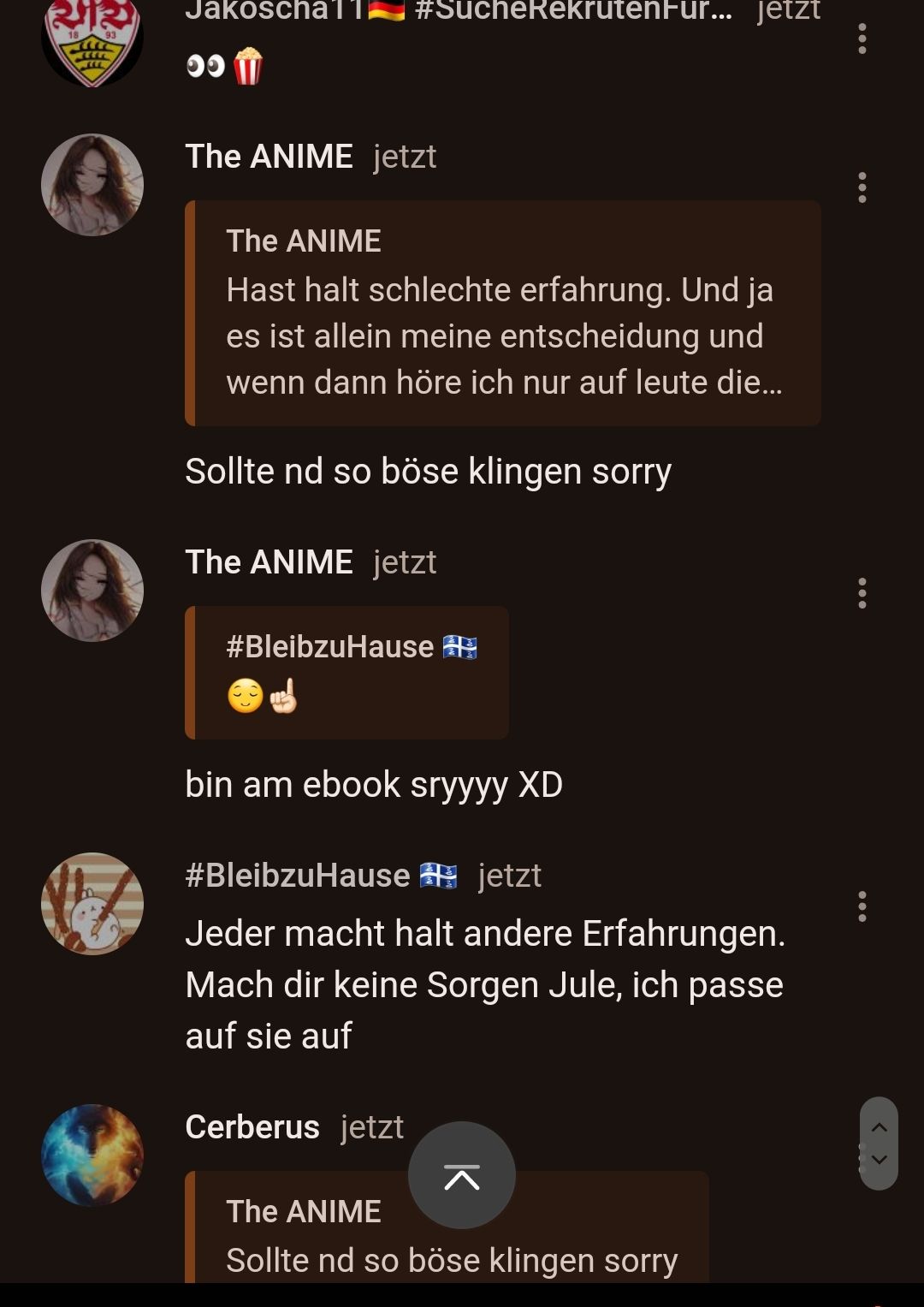The image size is (924, 1307).
Task: Open options for "Sollte nd so böse klingen sorry" message
Action: pos(862,187)
